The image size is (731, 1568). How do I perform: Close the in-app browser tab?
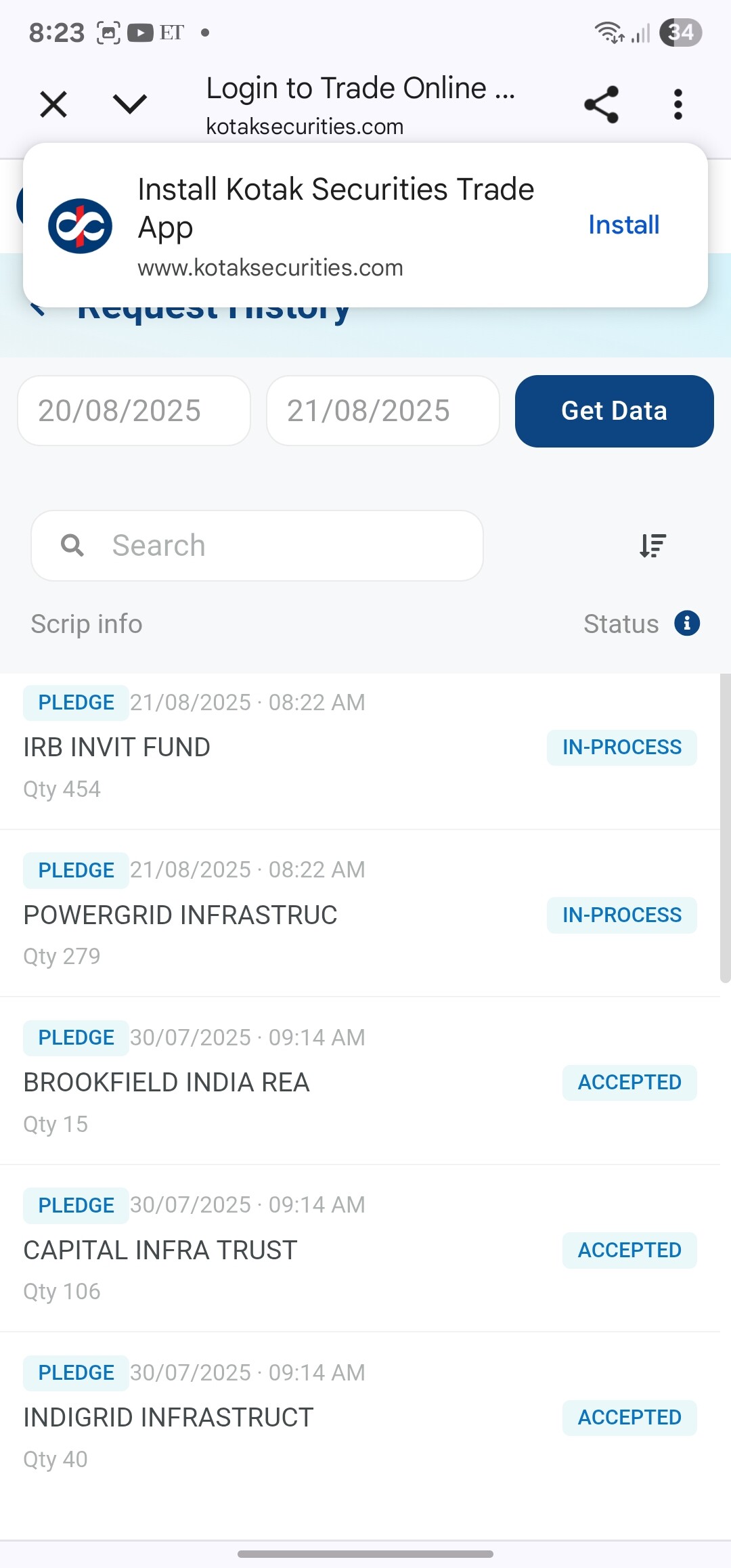pos(53,104)
